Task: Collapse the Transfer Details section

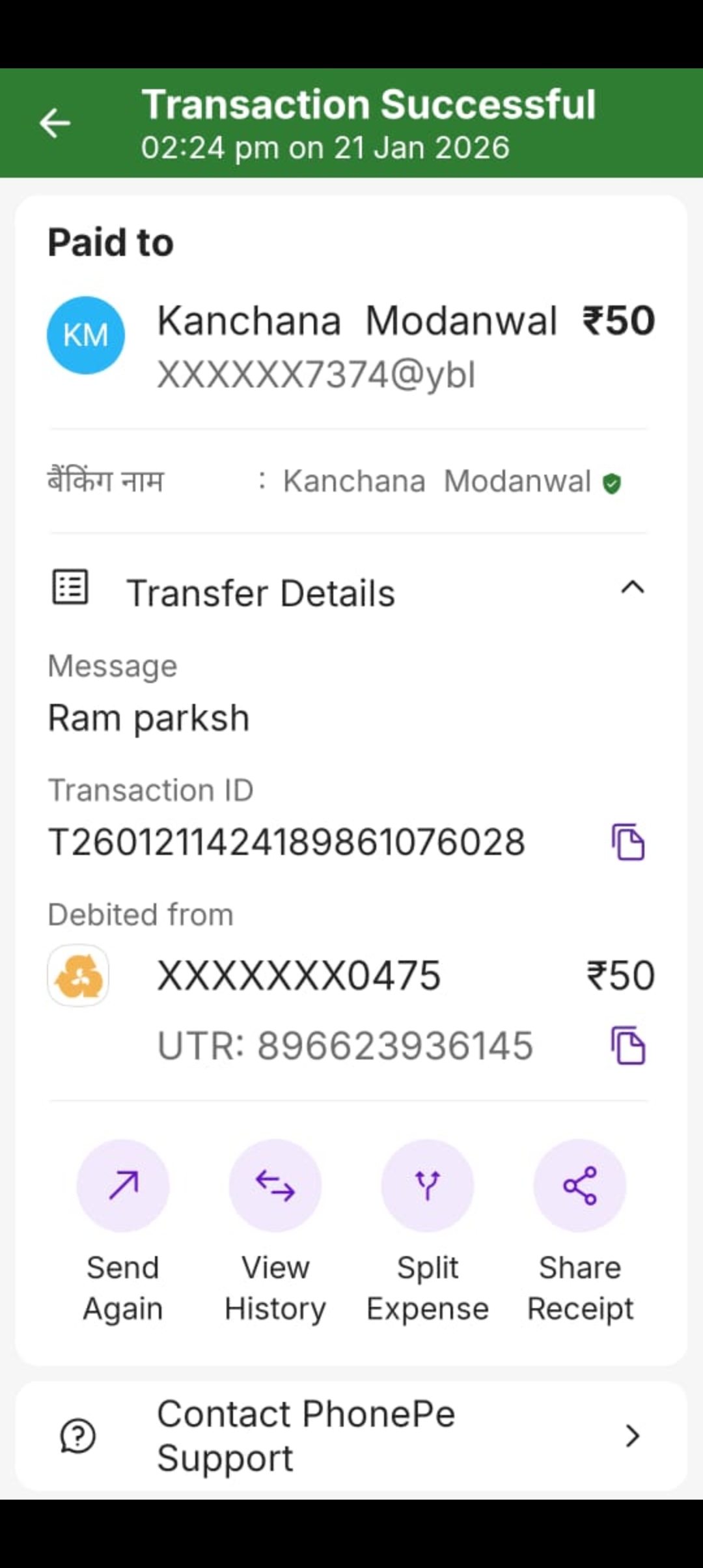Action: (632, 588)
